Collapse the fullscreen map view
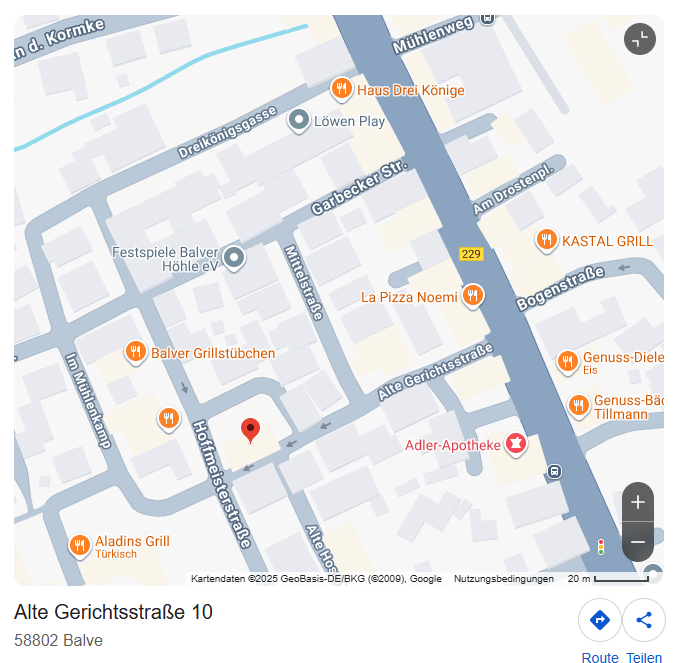674x663 pixels. tap(639, 39)
